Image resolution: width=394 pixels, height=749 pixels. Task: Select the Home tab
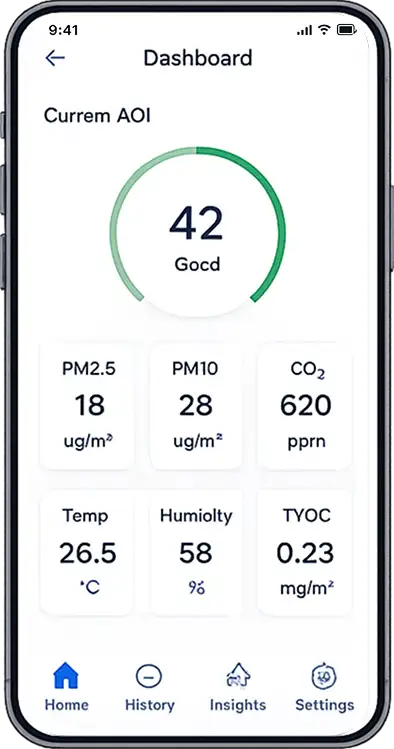pos(66,687)
